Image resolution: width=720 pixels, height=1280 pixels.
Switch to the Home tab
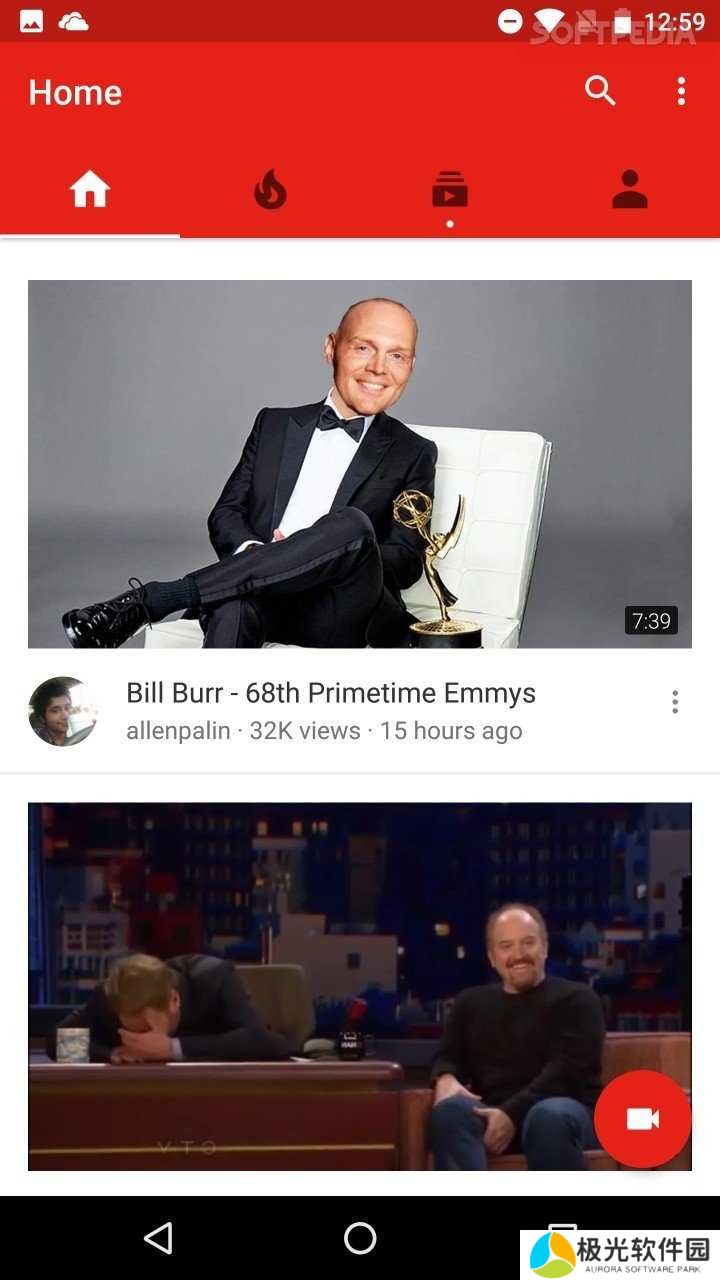90,189
